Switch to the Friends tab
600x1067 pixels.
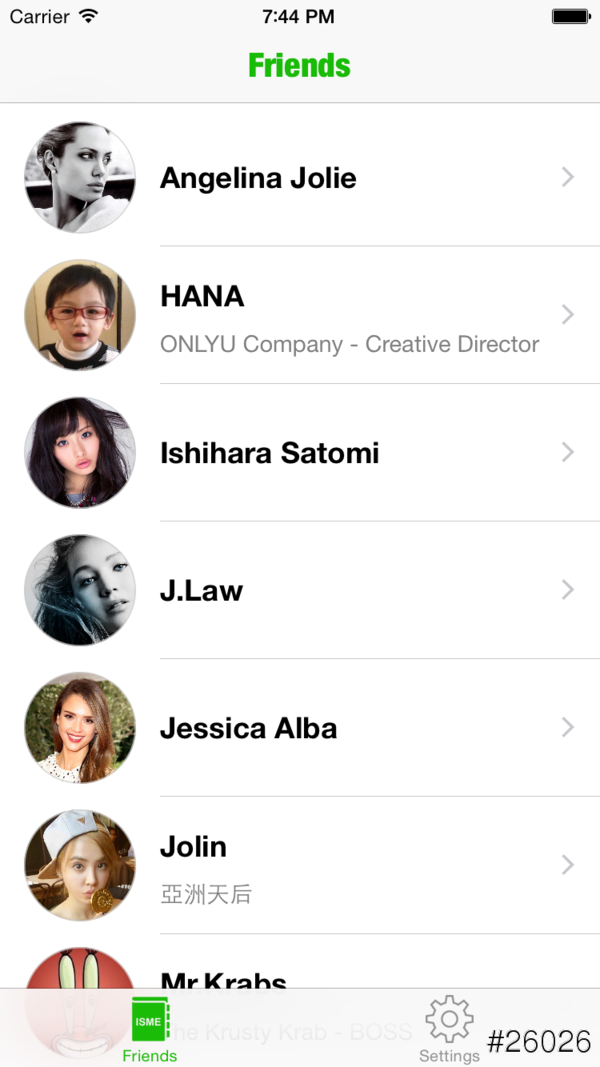(x=150, y=1030)
